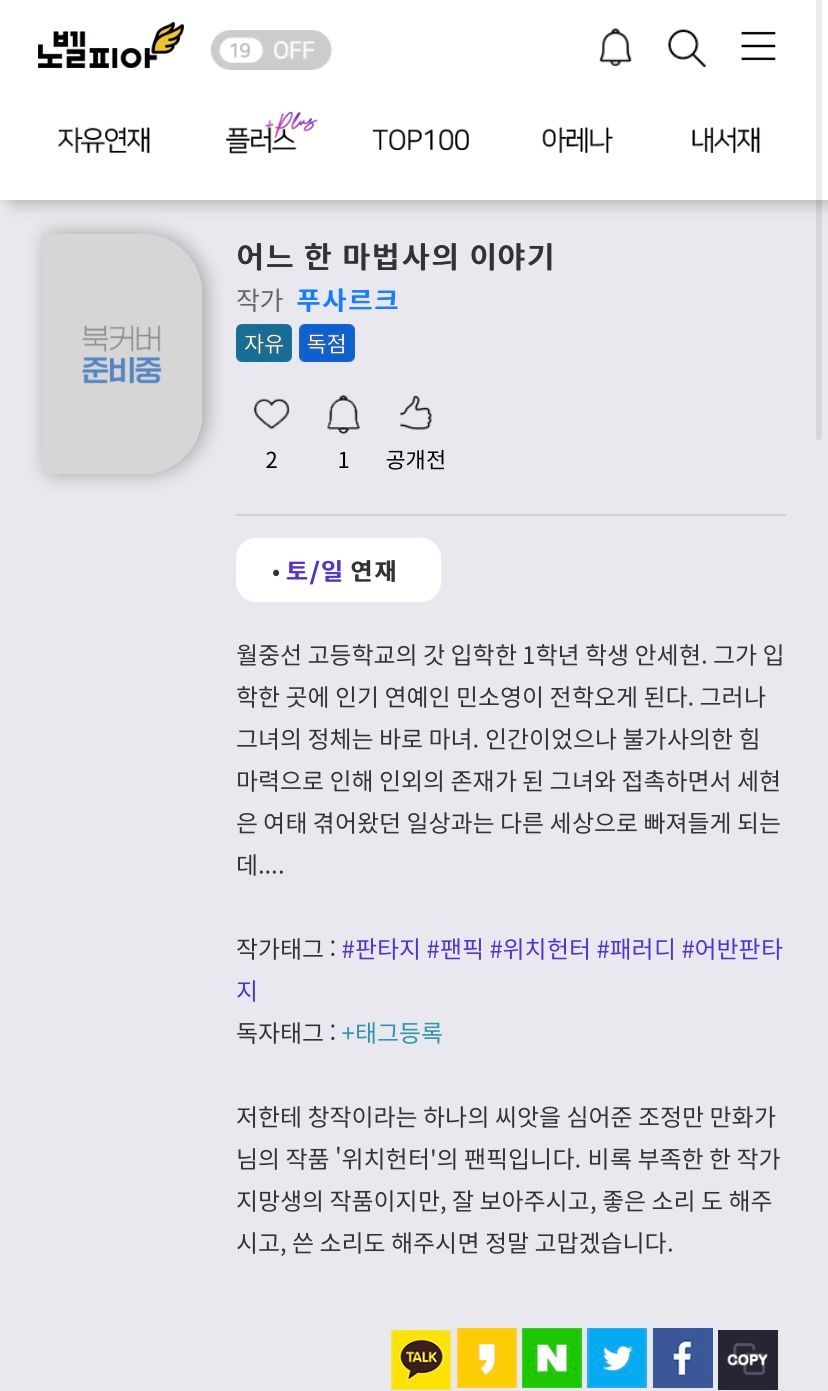This screenshot has width=828, height=1391.
Task: Like this novel with the heart icon
Action: click(x=271, y=414)
